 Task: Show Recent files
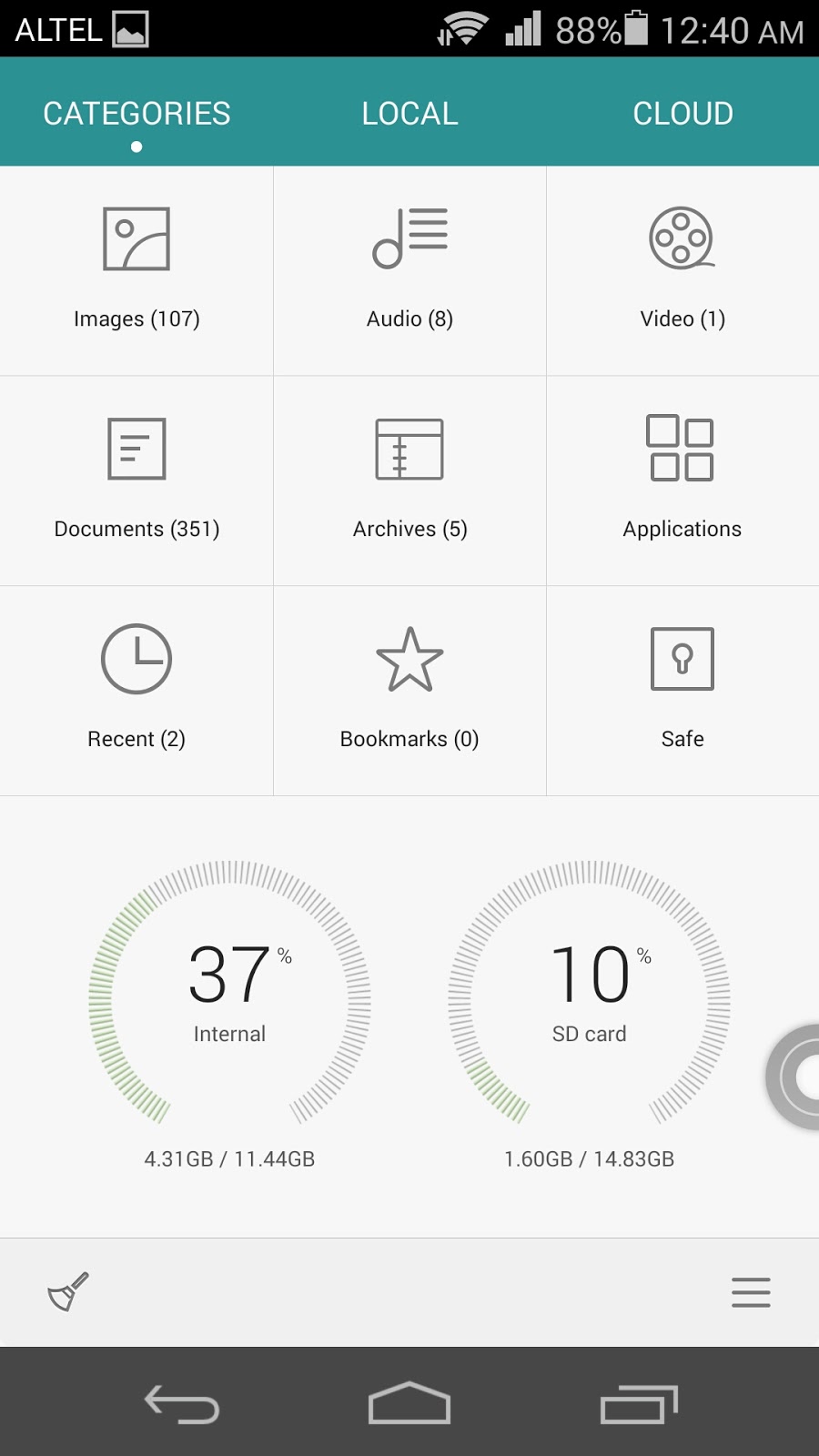click(136, 692)
